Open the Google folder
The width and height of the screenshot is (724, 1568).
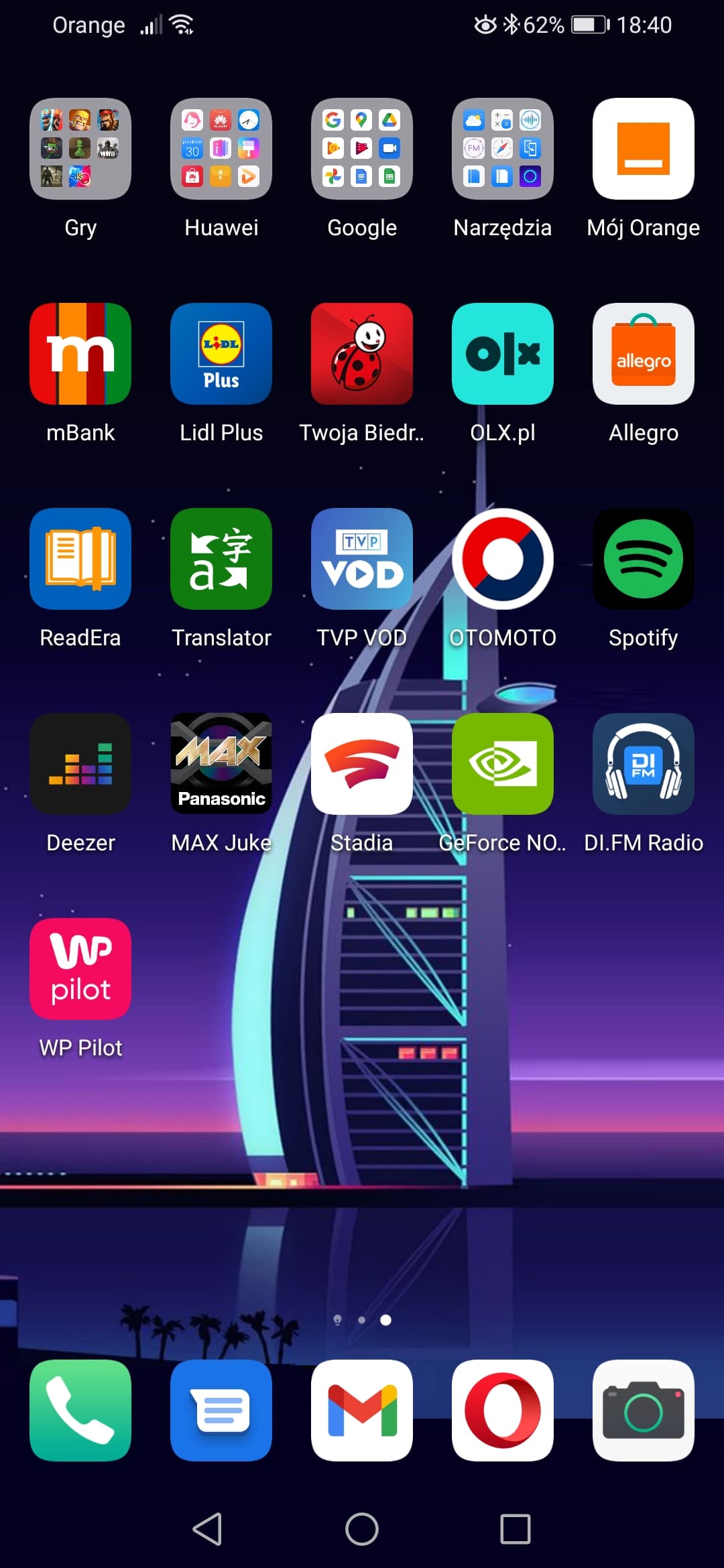pos(362,149)
